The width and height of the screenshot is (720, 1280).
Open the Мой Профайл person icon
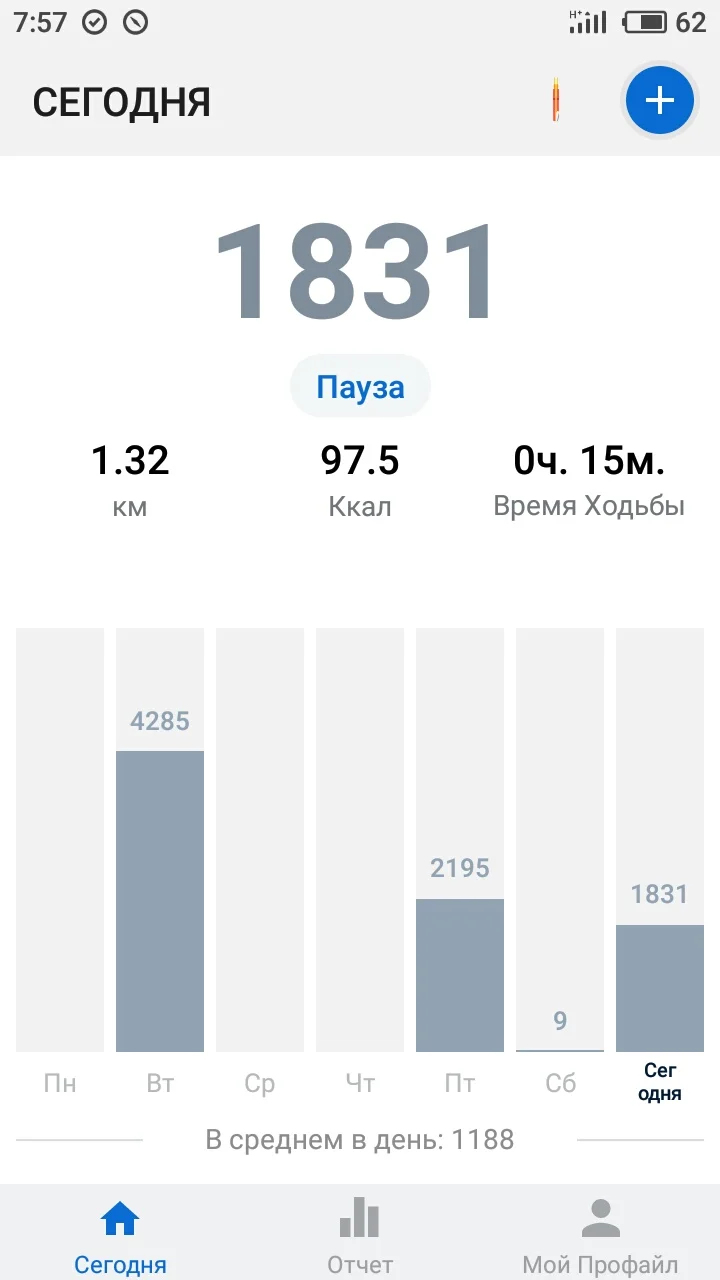click(x=601, y=1218)
